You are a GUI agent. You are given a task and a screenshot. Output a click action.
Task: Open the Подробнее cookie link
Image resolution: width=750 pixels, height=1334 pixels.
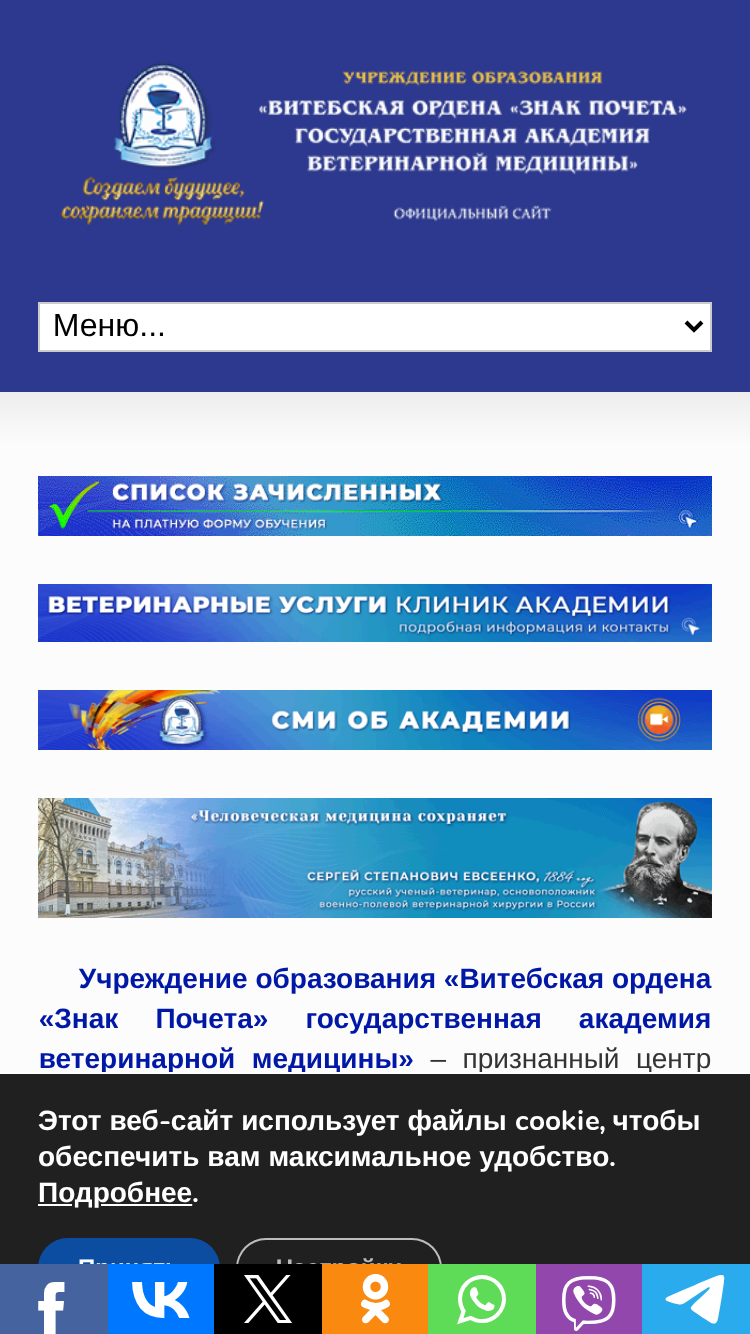pos(115,1192)
